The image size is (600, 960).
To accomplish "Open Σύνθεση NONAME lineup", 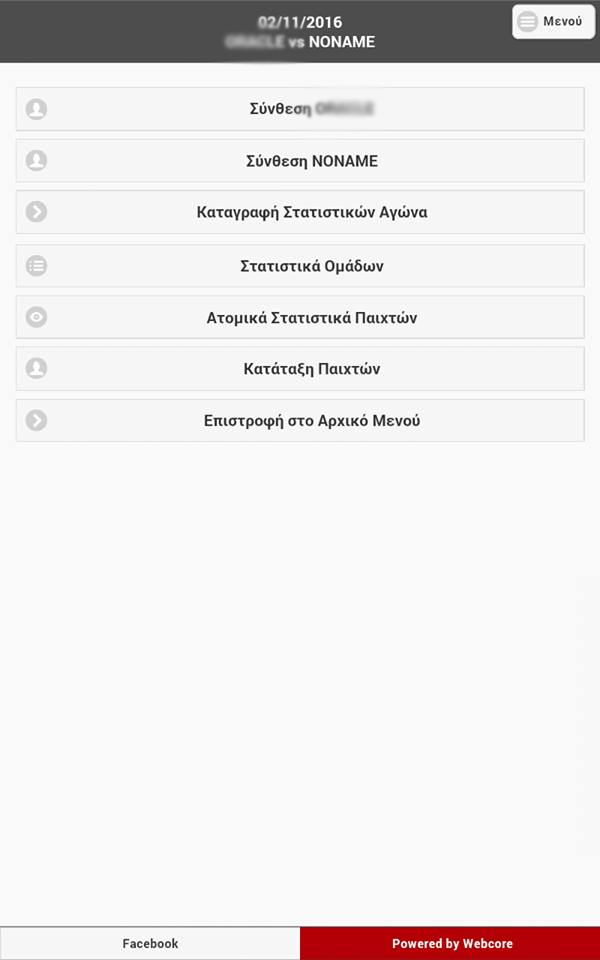I will click(x=300, y=161).
